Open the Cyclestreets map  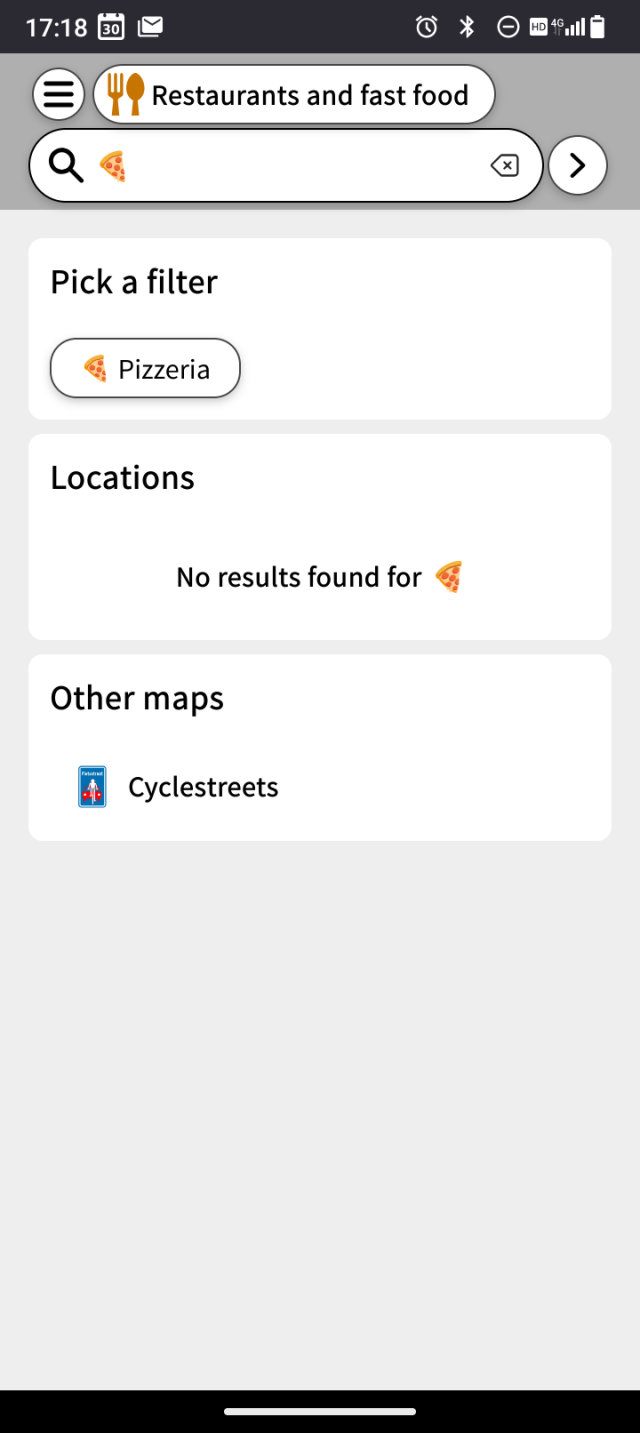point(202,787)
